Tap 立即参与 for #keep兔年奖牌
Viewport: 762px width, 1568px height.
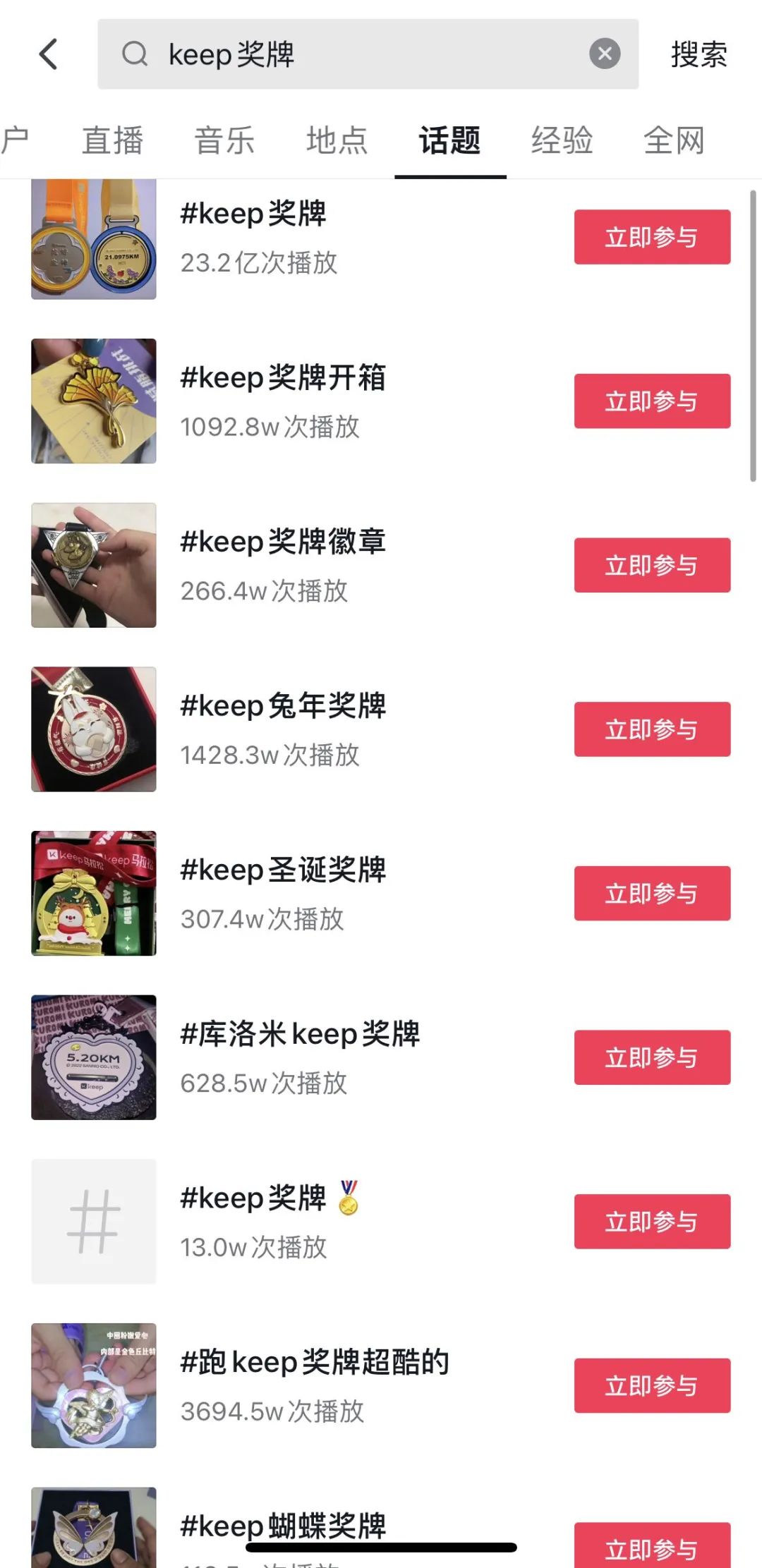[652, 729]
